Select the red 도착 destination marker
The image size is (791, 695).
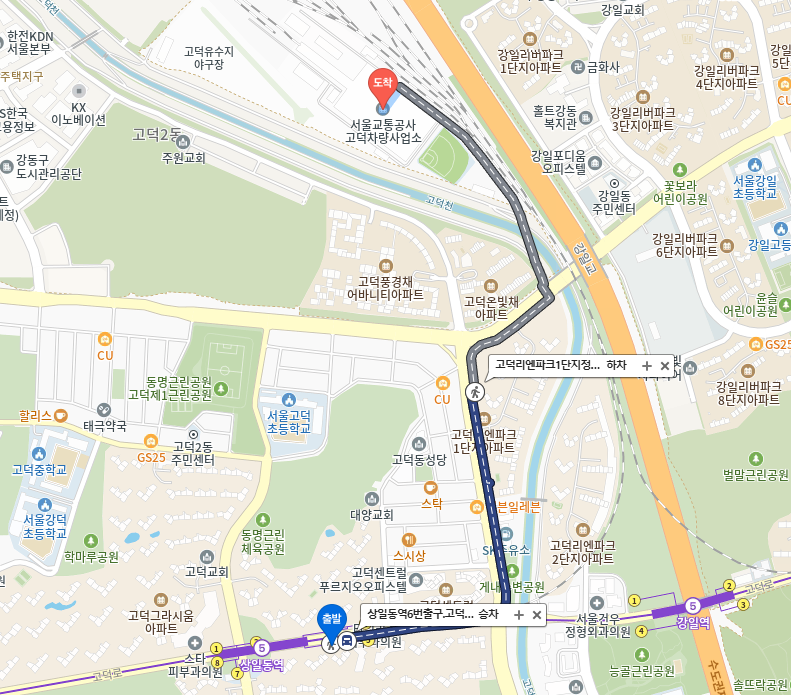point(383,83)
